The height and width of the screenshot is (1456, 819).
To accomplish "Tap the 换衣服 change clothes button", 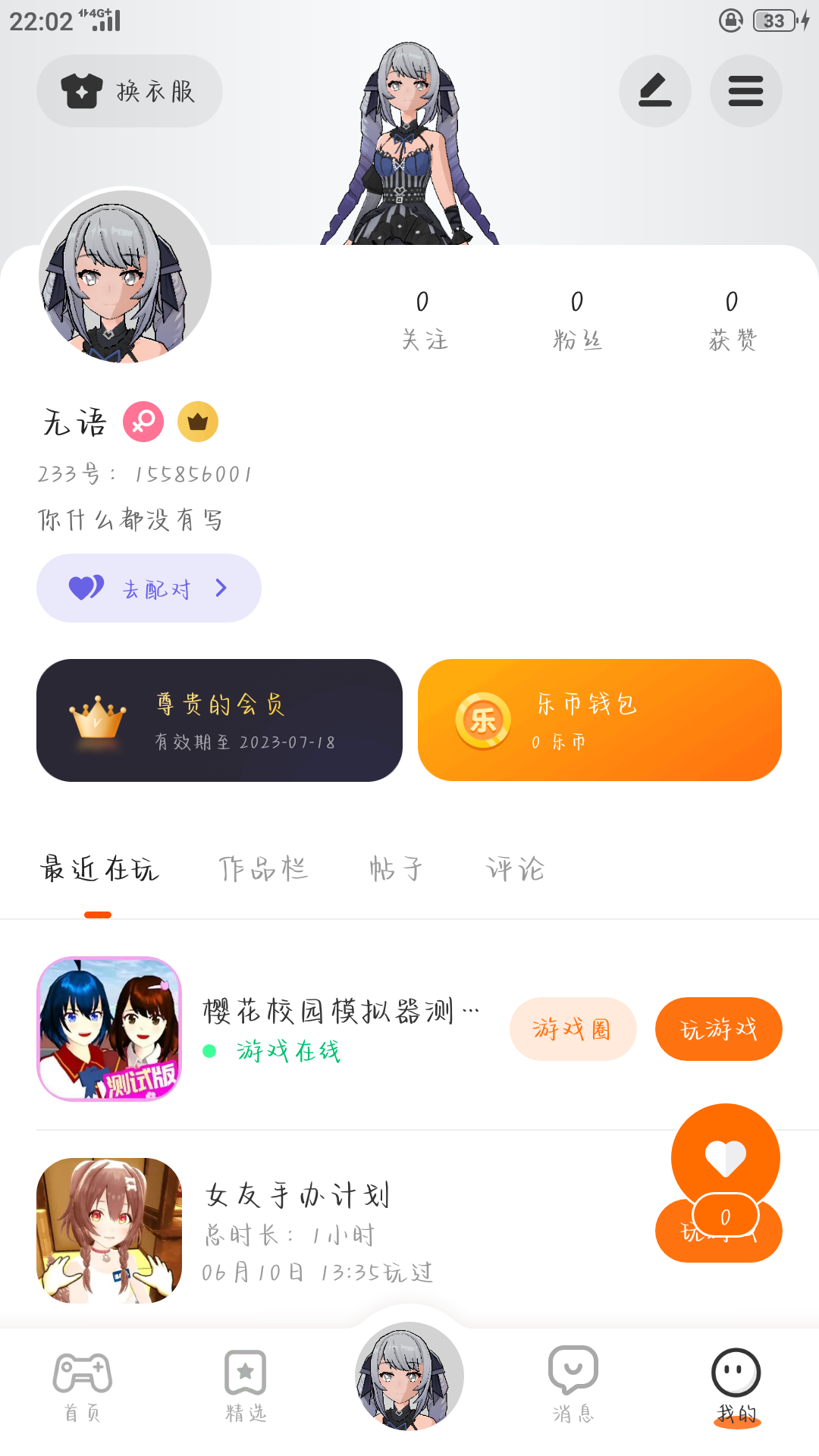I will 129,91.
